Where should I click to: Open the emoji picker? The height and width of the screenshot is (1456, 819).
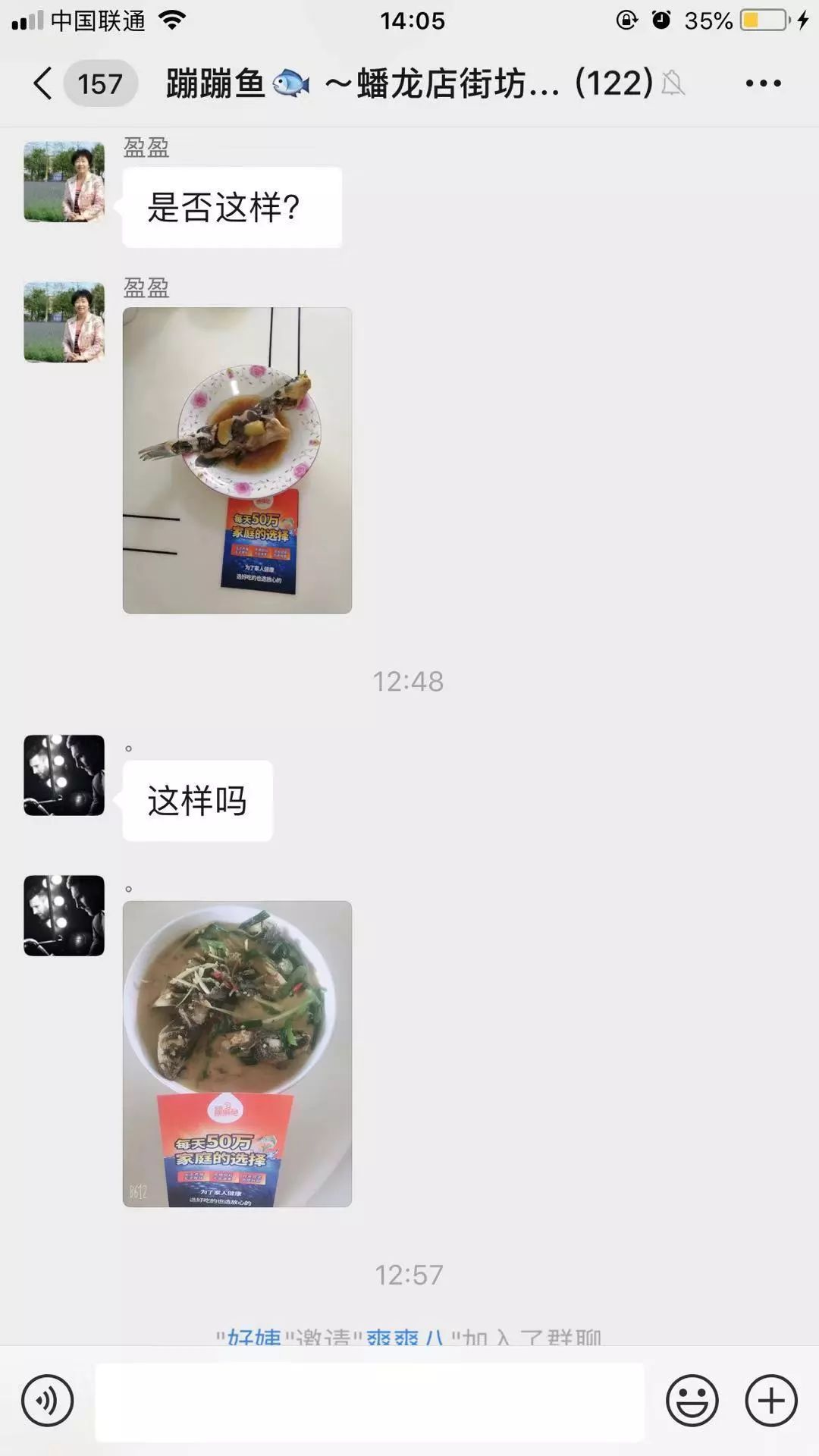[692, 1401]
